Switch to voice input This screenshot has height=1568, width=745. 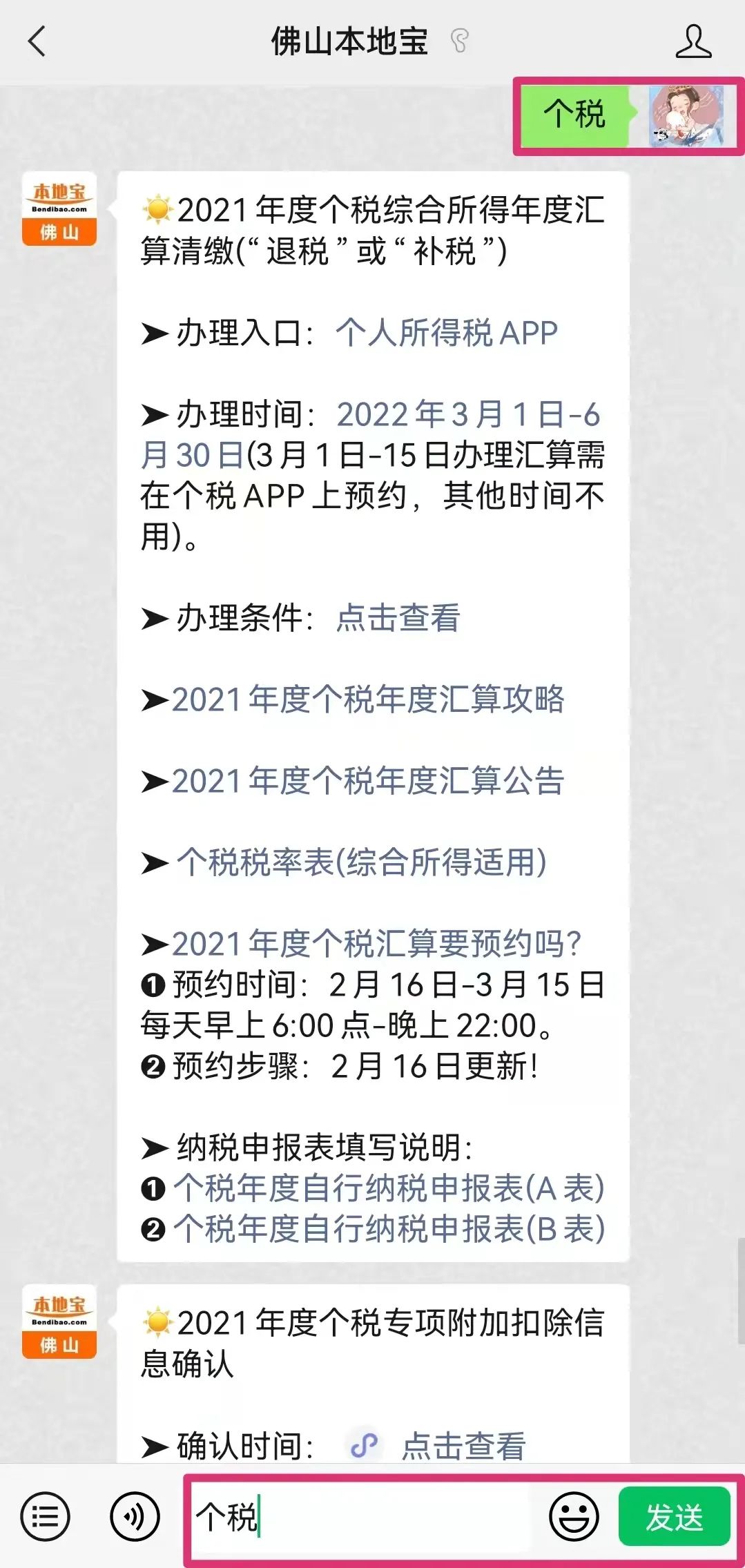pyautogui.click(x=135, y=1518)
